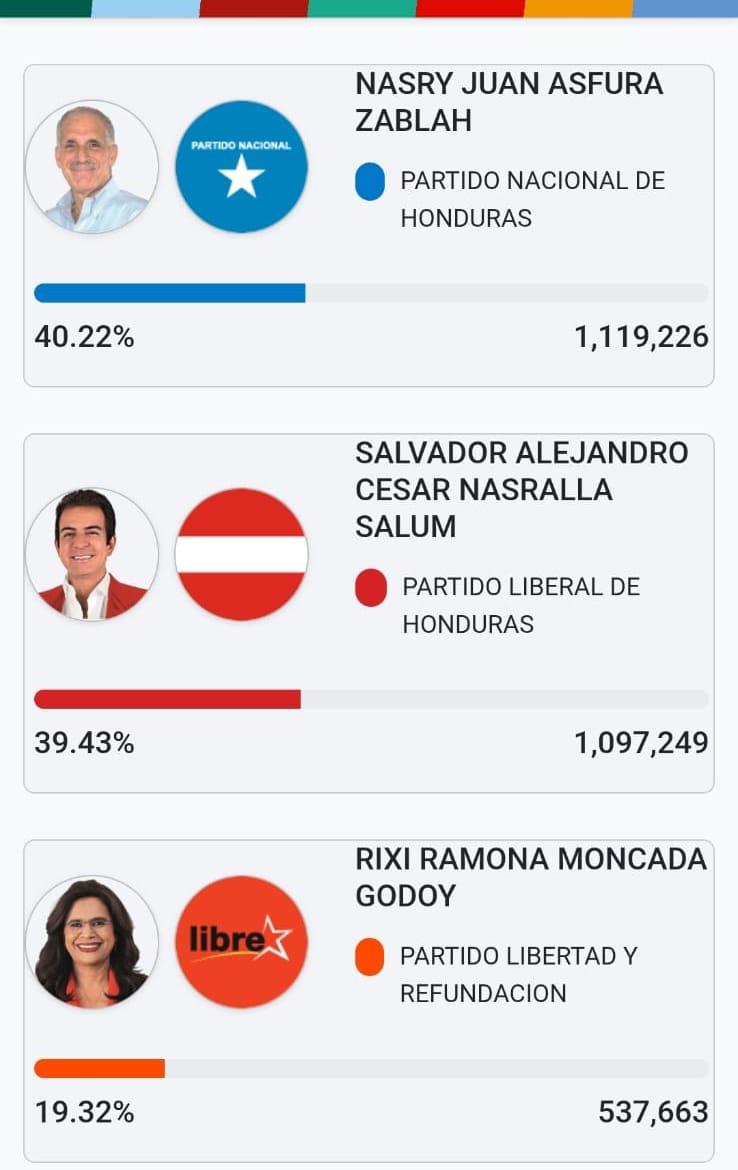Open the Libre party logo
Viewport: 738px width, 1170px height.
[241, 942]
